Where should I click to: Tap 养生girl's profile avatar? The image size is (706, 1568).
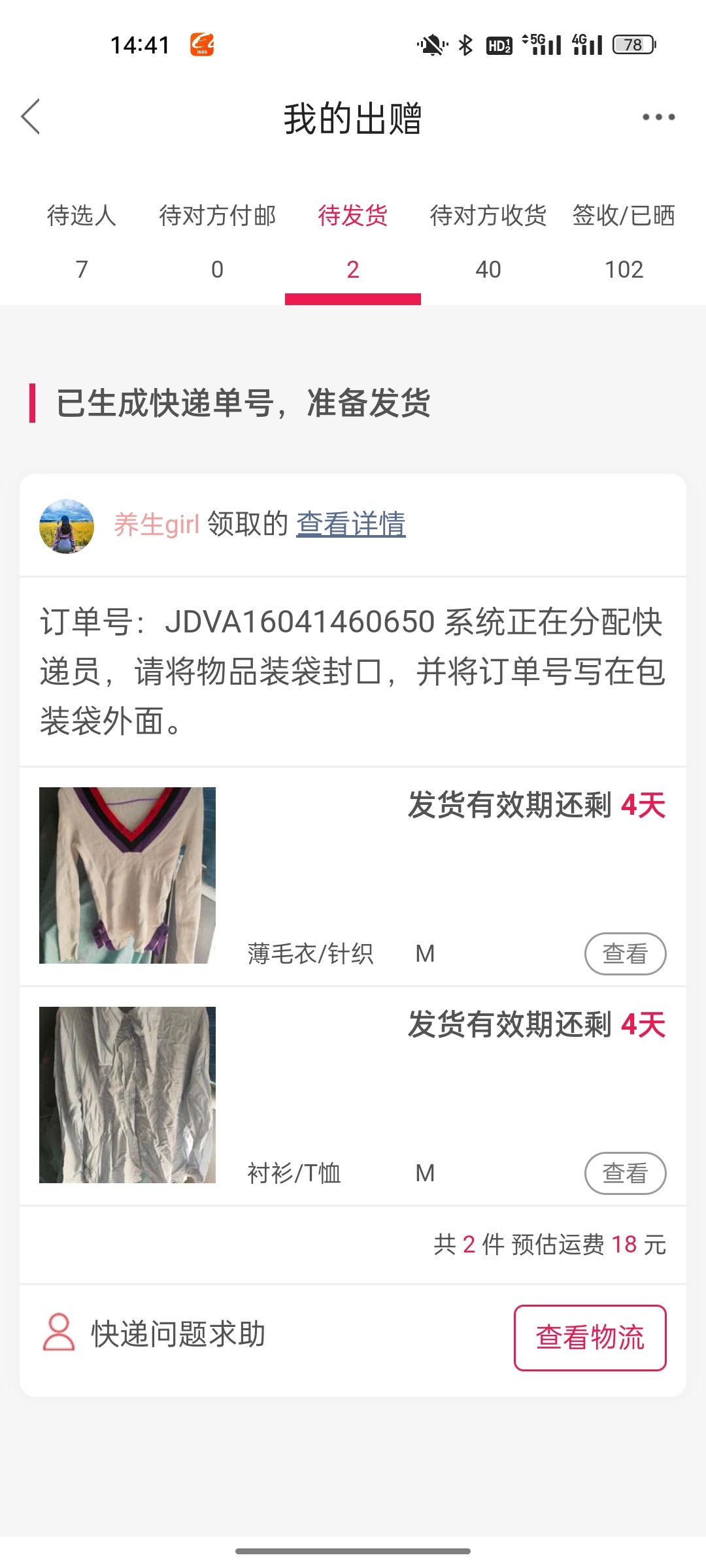click(x=67, y=526)
